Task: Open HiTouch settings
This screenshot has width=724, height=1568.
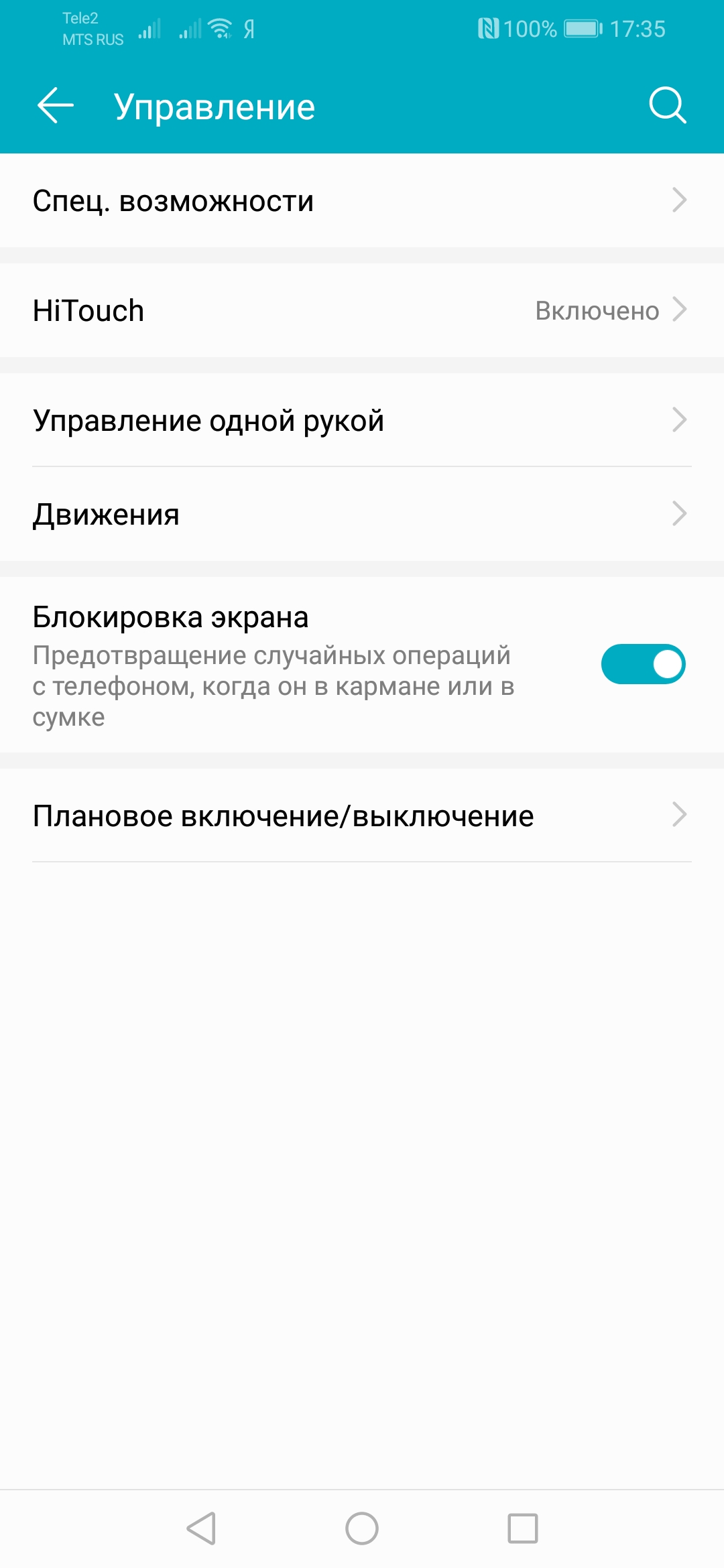Action: [x=362, y=310]
